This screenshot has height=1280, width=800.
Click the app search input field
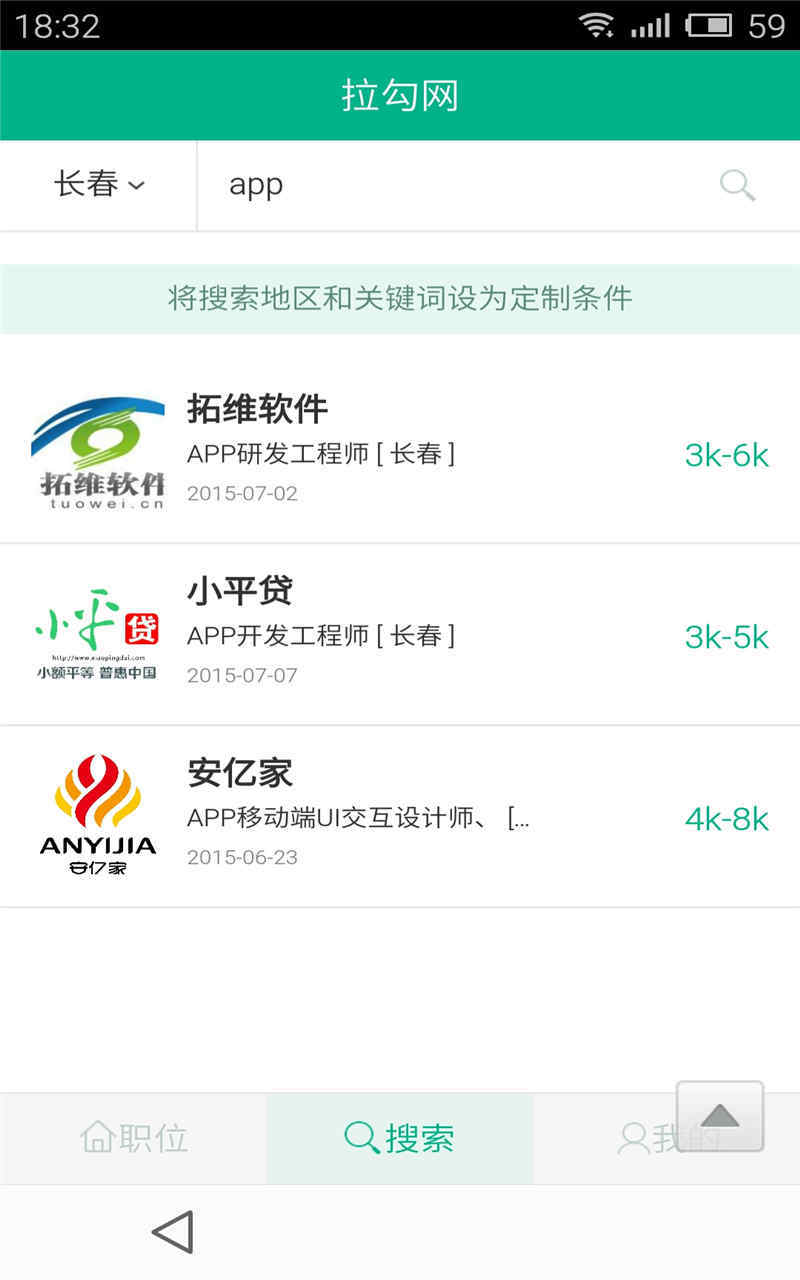coord(400,186)
